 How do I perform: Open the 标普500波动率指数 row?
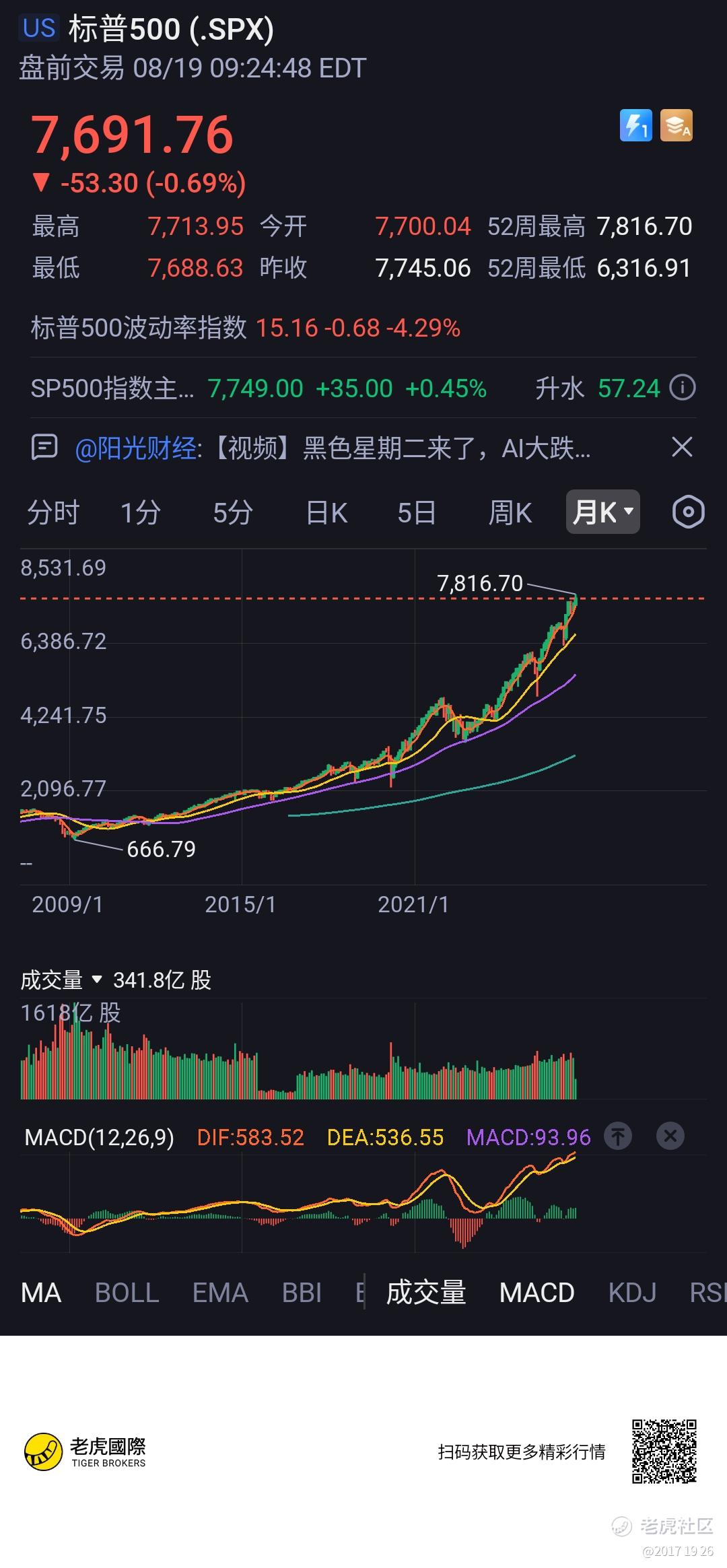[363, 328]
